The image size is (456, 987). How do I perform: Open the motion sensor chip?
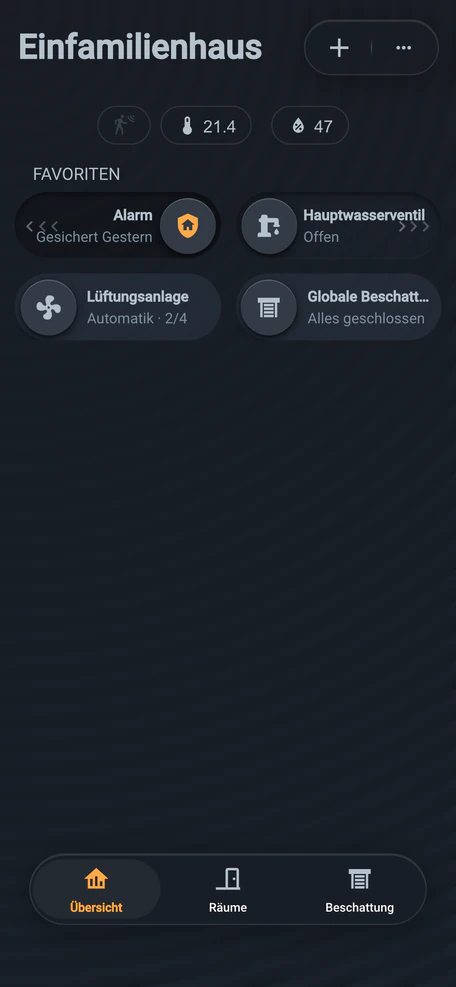click(x=124, y=125)
